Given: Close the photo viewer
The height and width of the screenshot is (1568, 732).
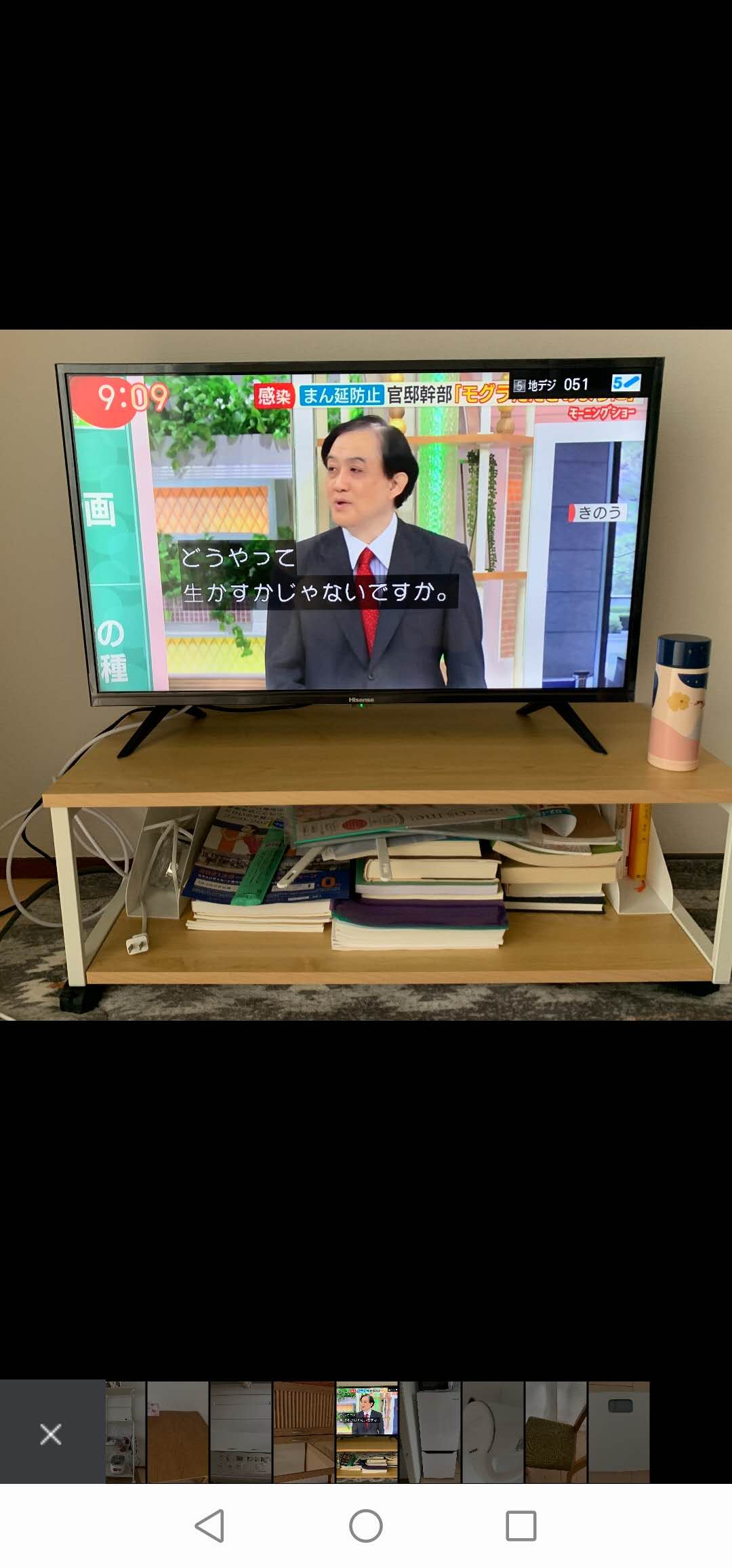Looking at the screenshot, I should pos(51,1434).
